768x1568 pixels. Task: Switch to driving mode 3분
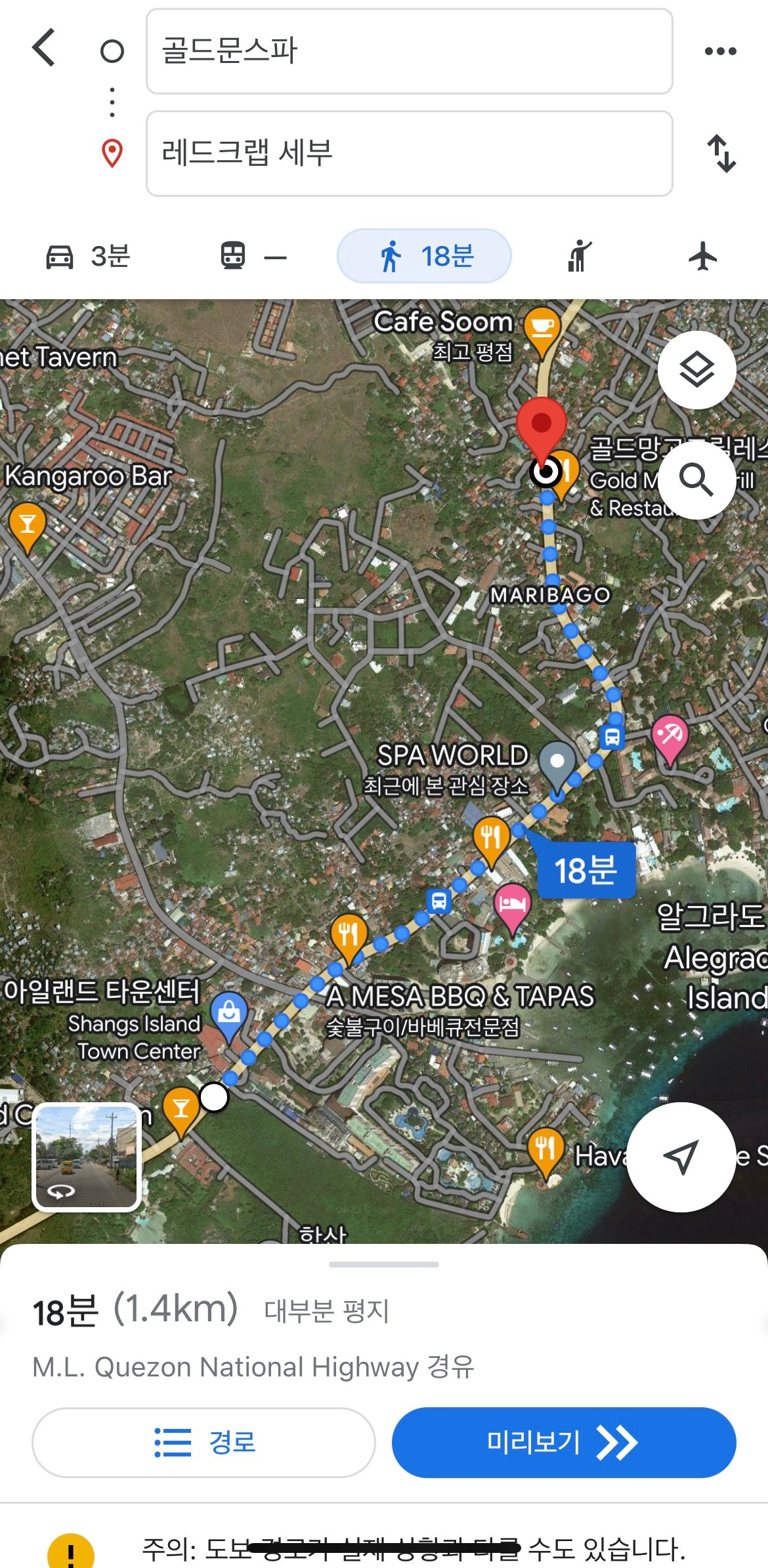click(x=88, y=256)
